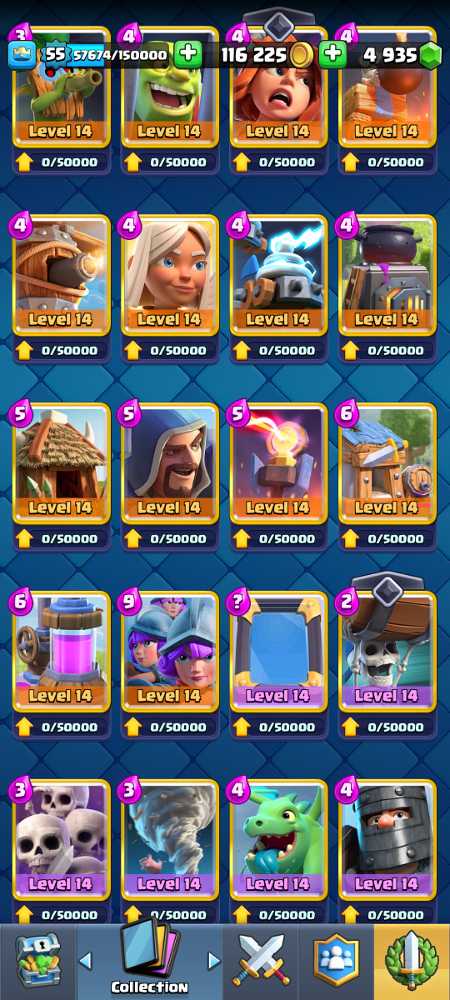Screen dimensions: 450x1000
Task: Buy gems with the plus beside 4 935
Action: [332, 55]
